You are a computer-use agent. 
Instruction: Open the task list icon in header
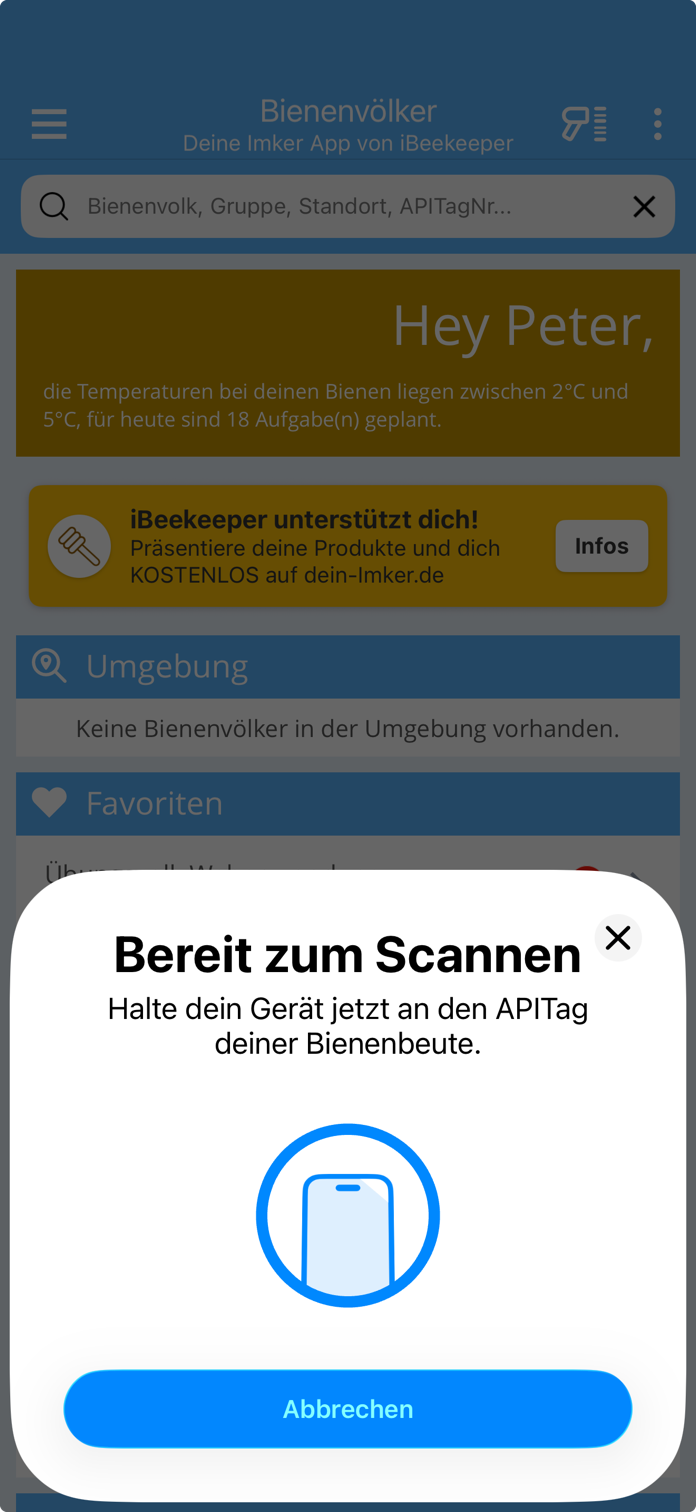coord(584,124)
